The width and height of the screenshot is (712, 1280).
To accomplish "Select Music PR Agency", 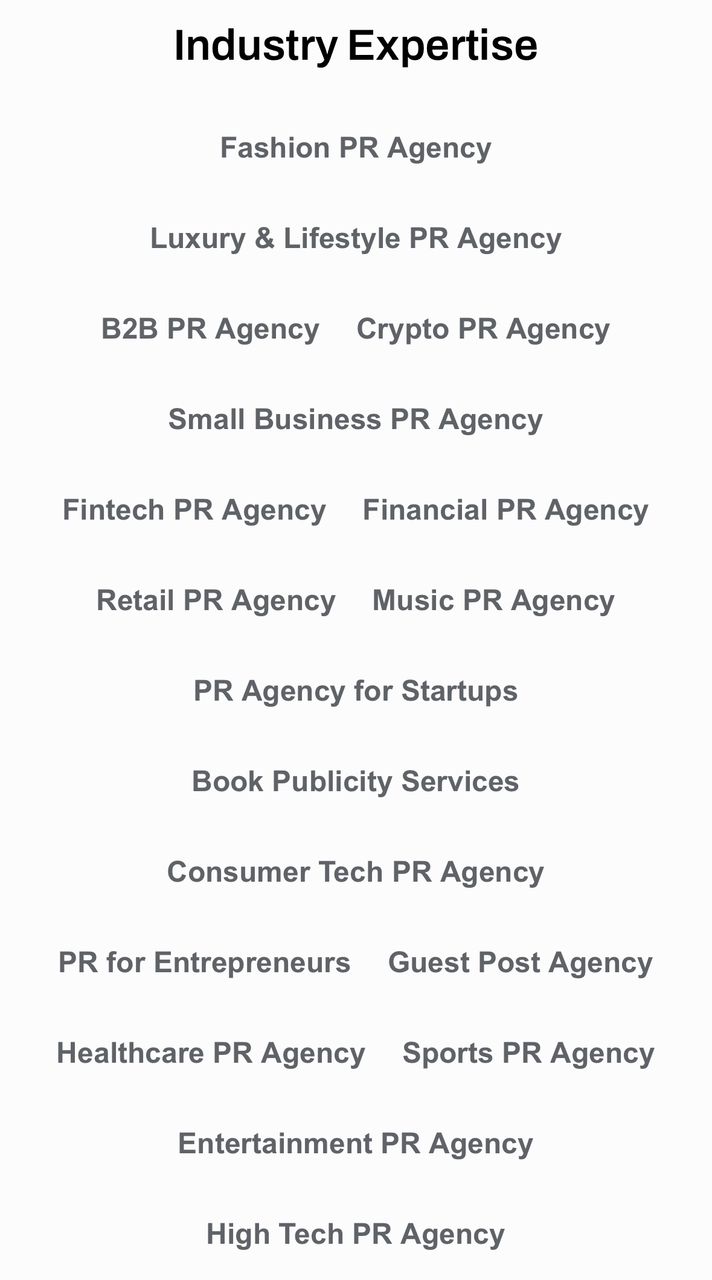I will (493, 600).
